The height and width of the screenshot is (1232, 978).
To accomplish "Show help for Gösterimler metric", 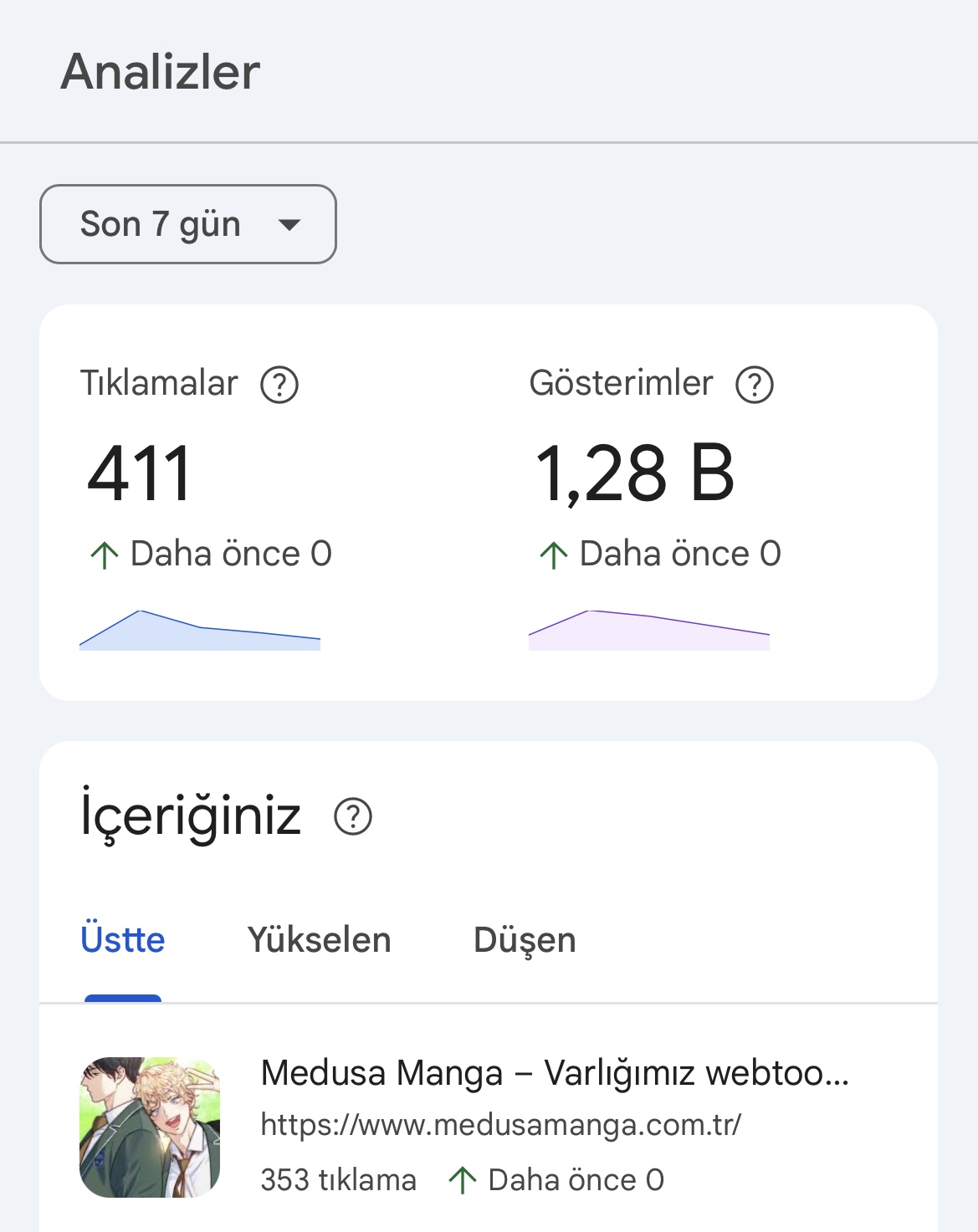I will [x=755, y=385].
